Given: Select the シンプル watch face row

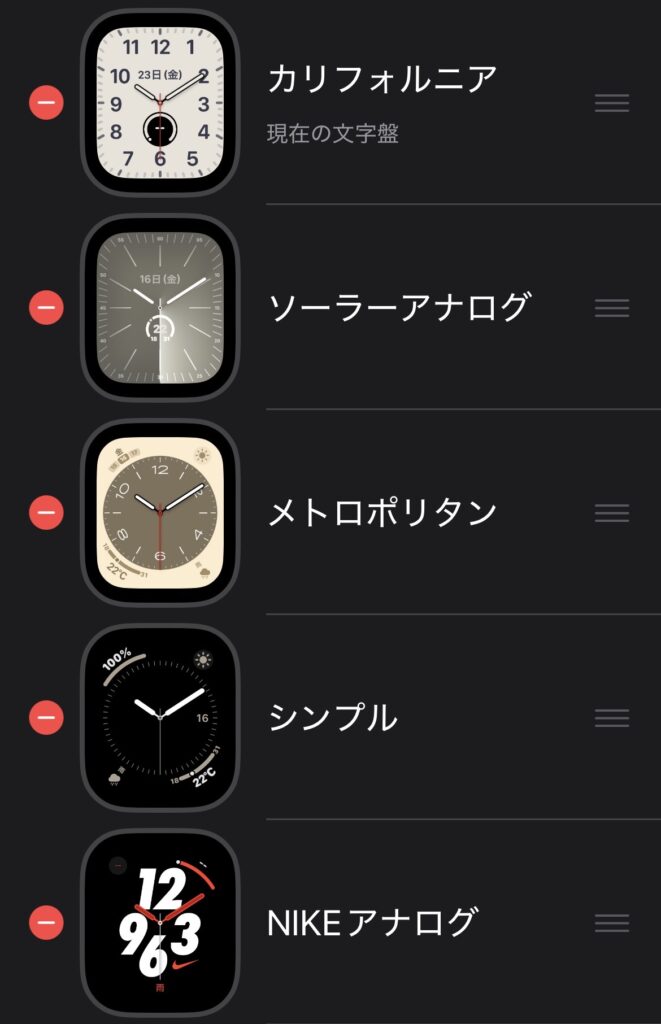Looking at the screenshot, I should (x=333, y=717).
